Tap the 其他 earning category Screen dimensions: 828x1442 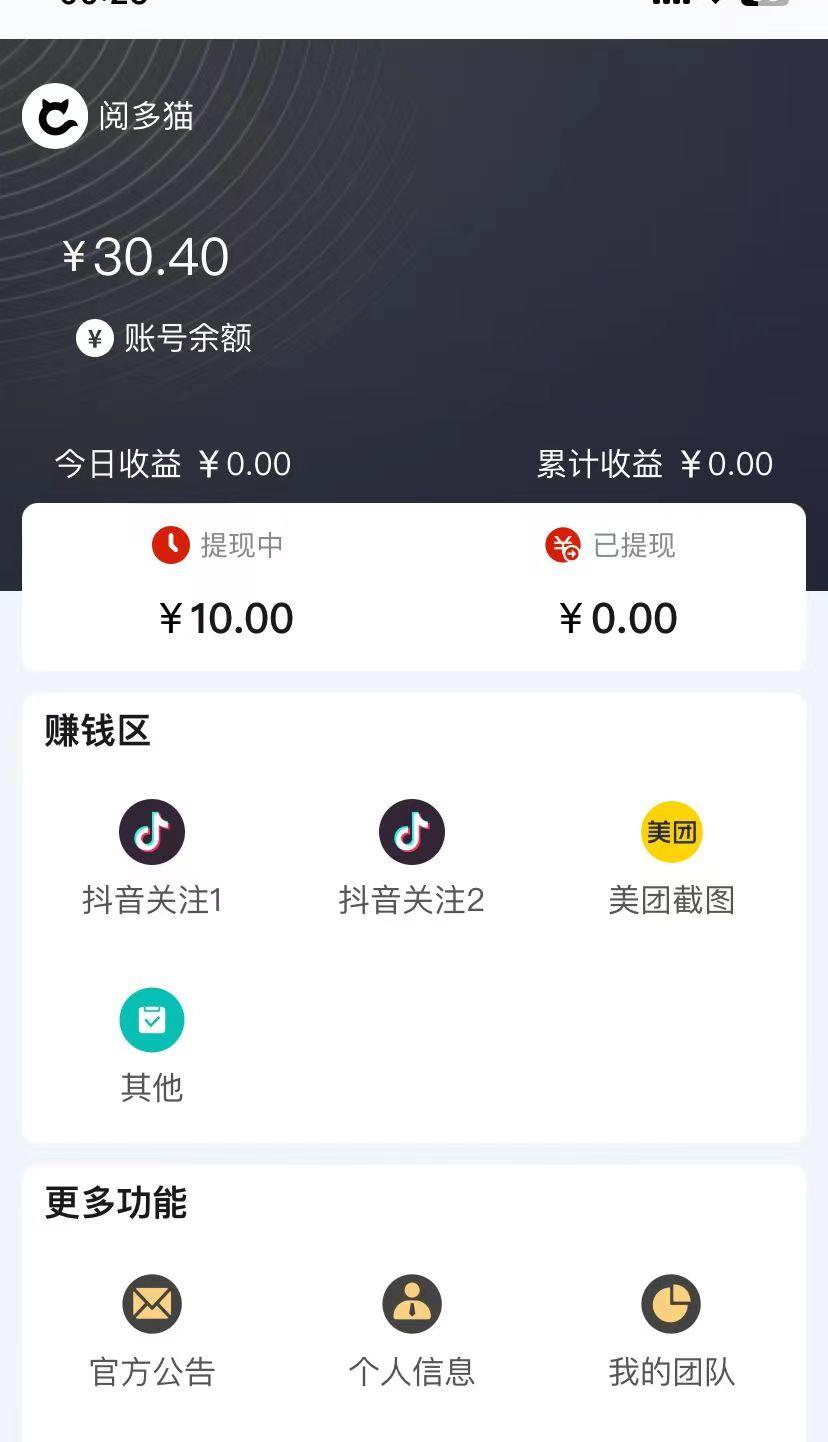coord(152,1045)
